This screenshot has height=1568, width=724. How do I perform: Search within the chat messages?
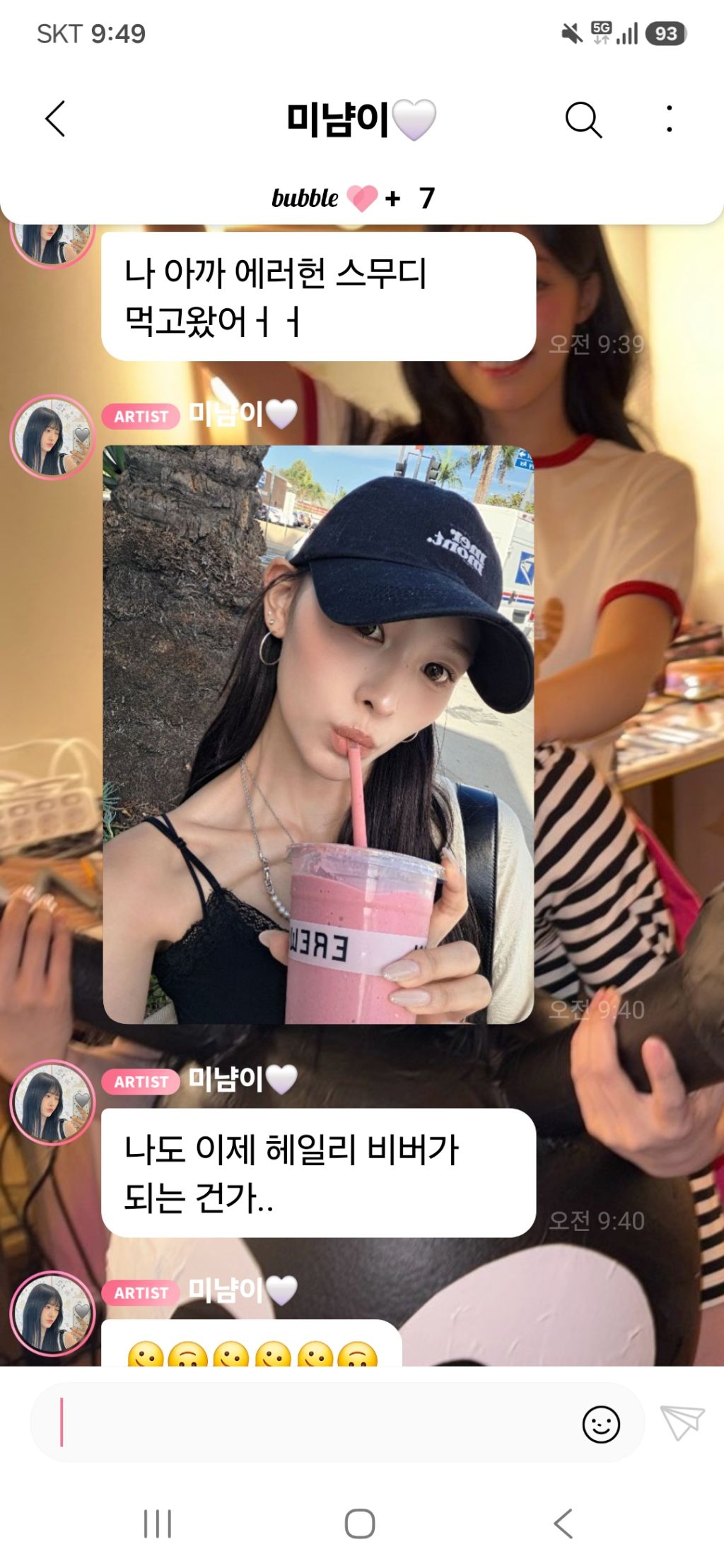pyautogui.click(x=583, y=119)
